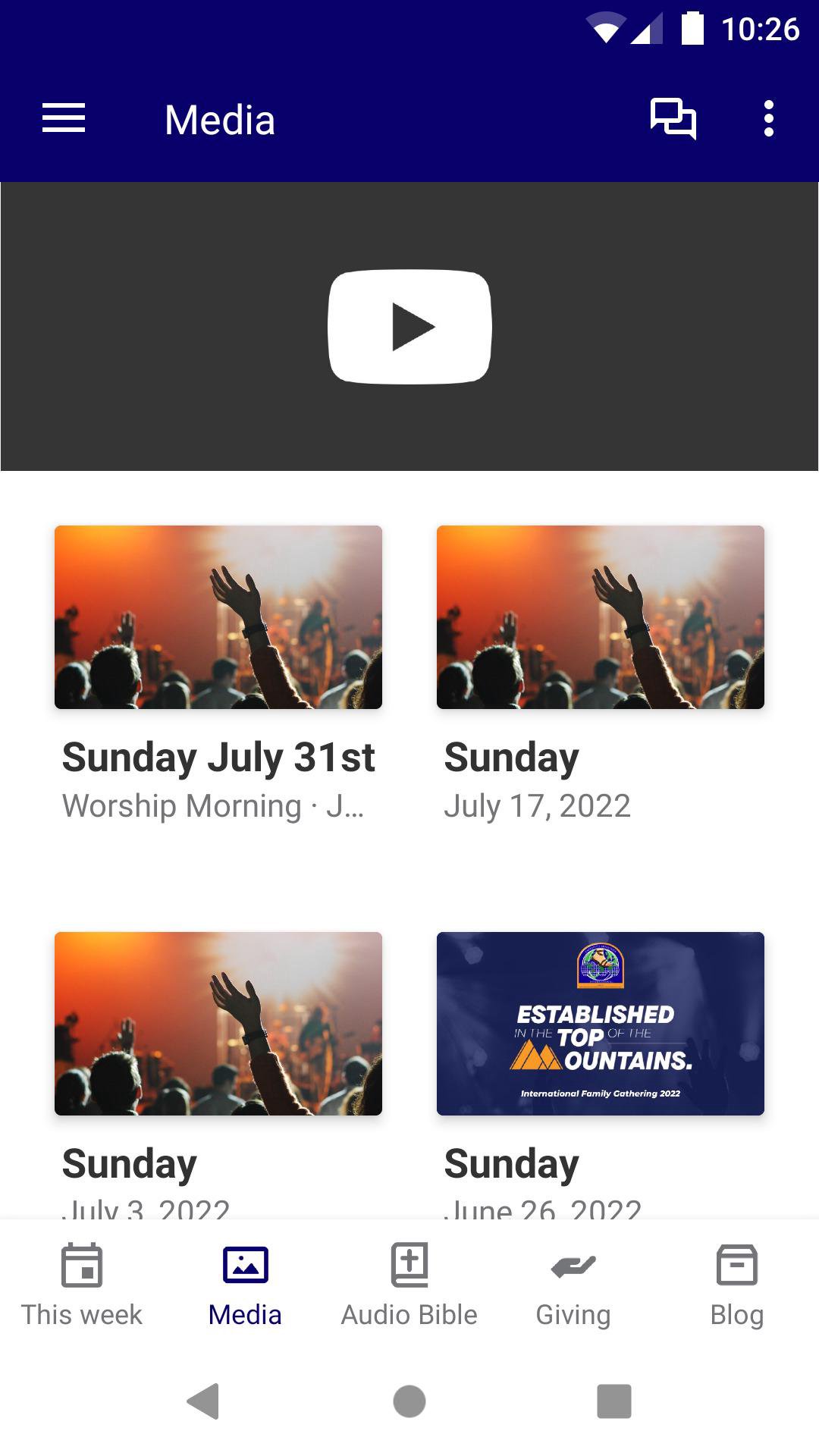
Task: Open the hamburger navigation menu
Action: tap(64, 119)
